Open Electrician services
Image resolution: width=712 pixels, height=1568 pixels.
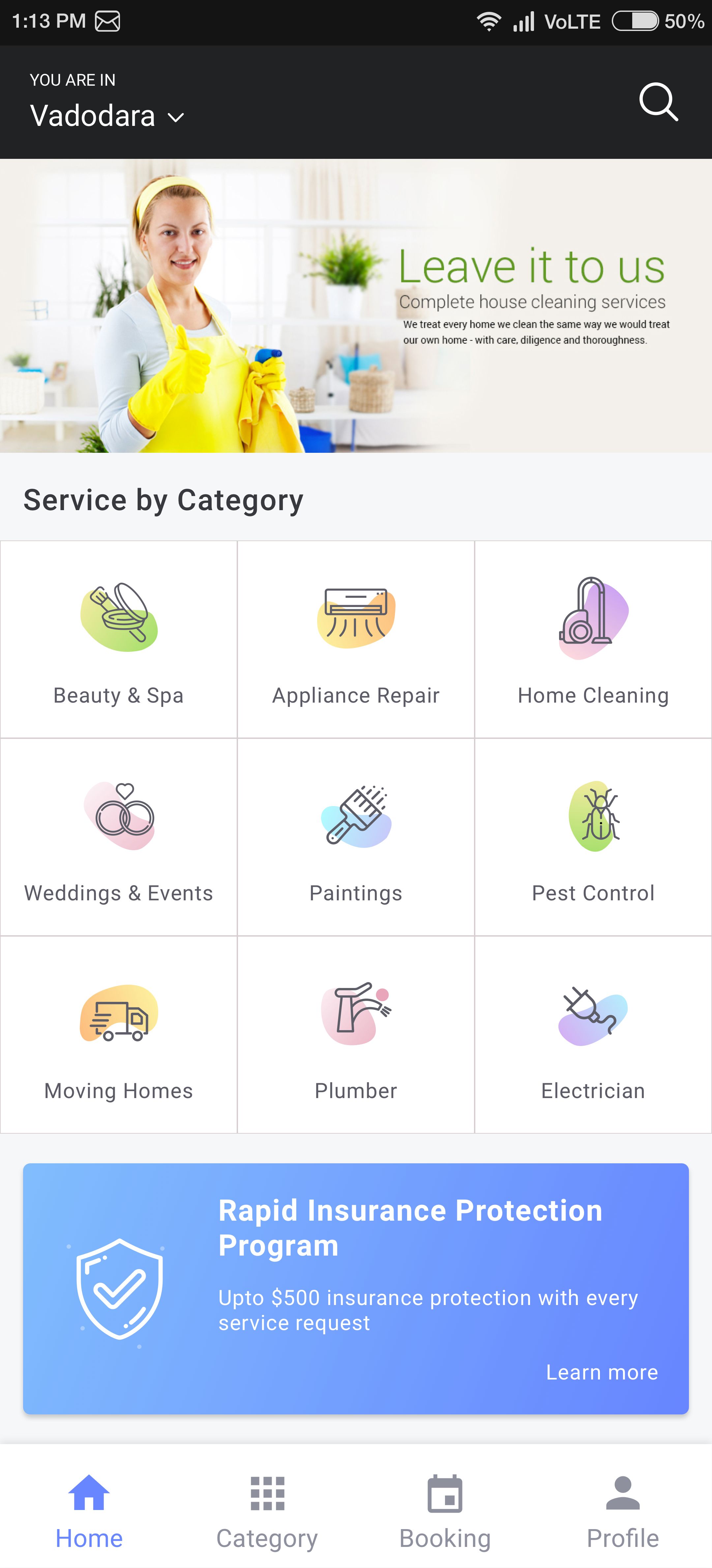click(x=593, y=1035)
